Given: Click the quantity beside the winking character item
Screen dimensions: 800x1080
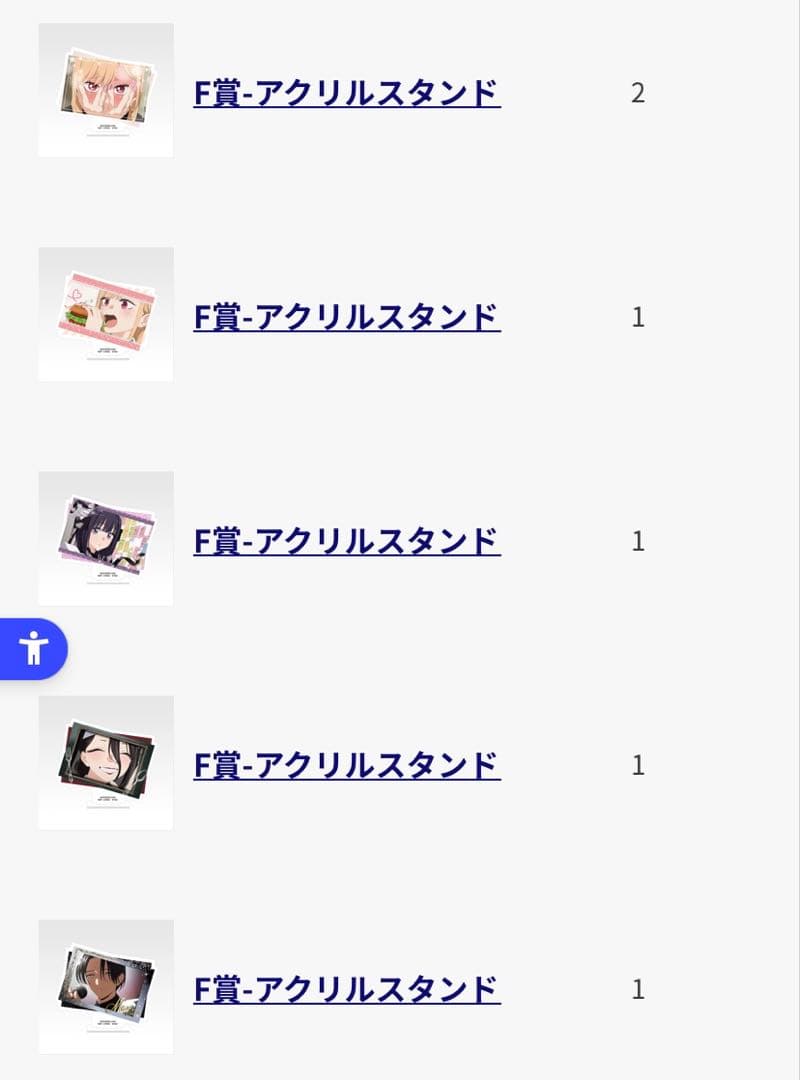Looking at the screenshot, I should [x=638, y=764].
